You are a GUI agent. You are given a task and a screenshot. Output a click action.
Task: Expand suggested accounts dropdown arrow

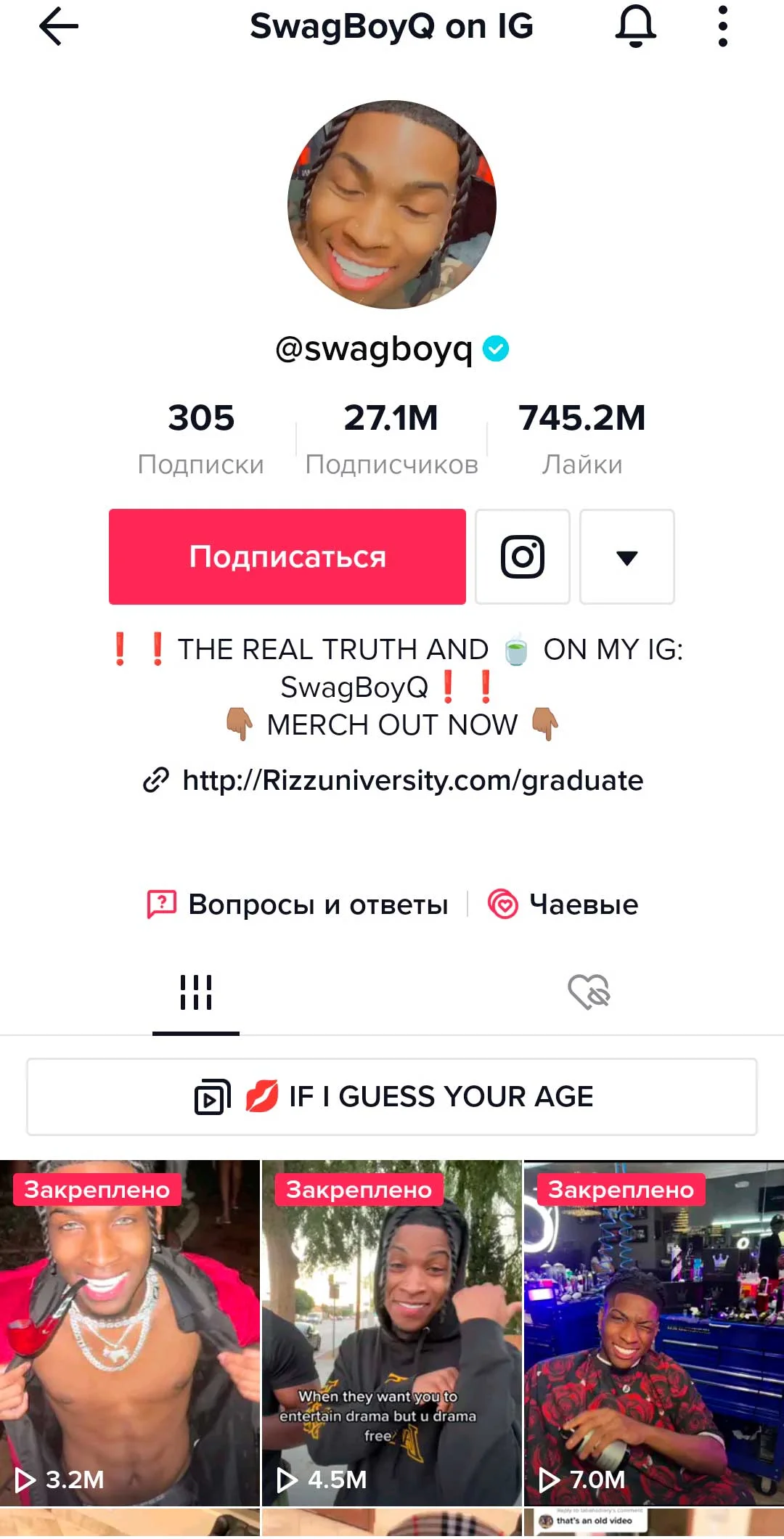coord(626,557)
